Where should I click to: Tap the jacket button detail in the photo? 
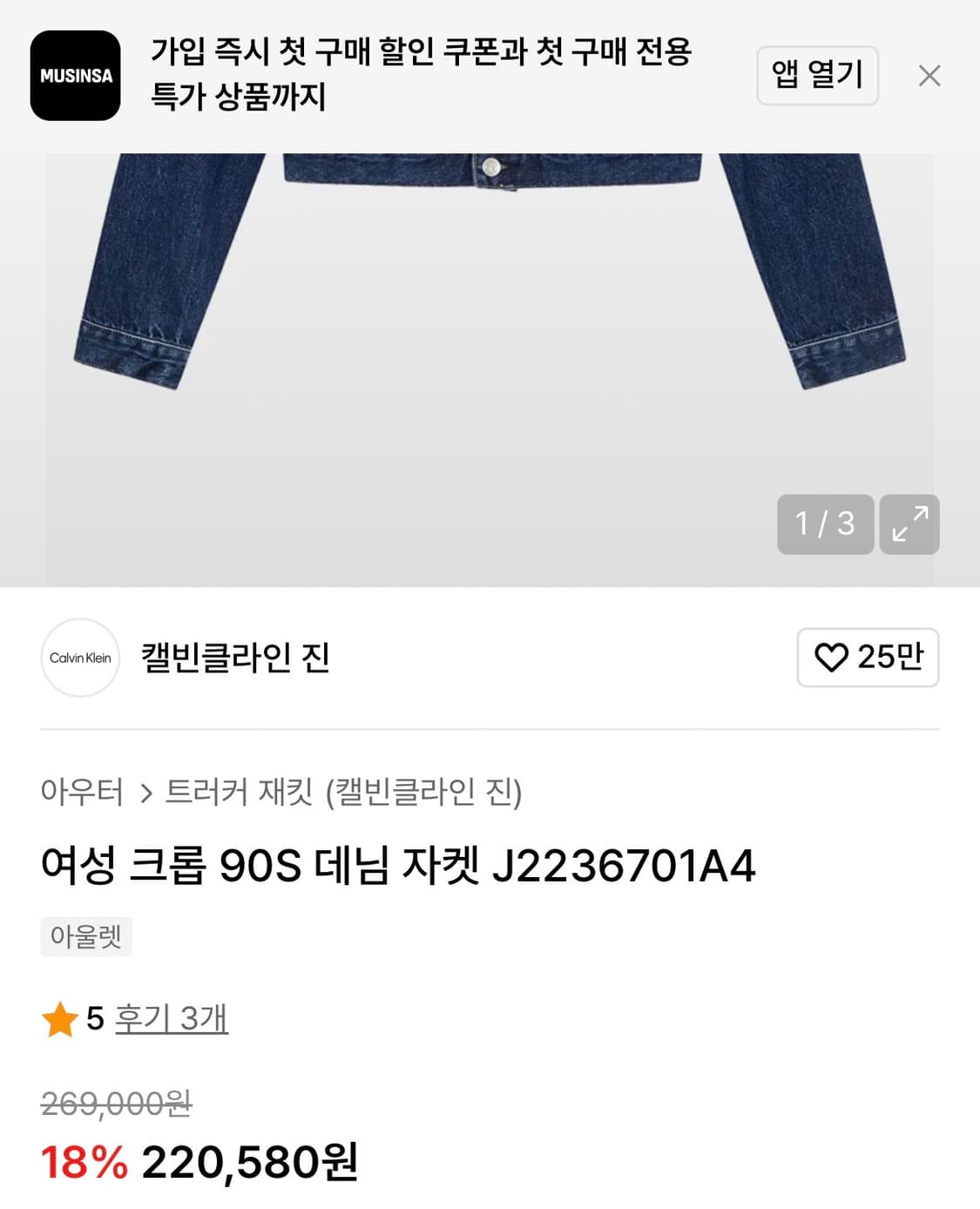coord(490,167)
